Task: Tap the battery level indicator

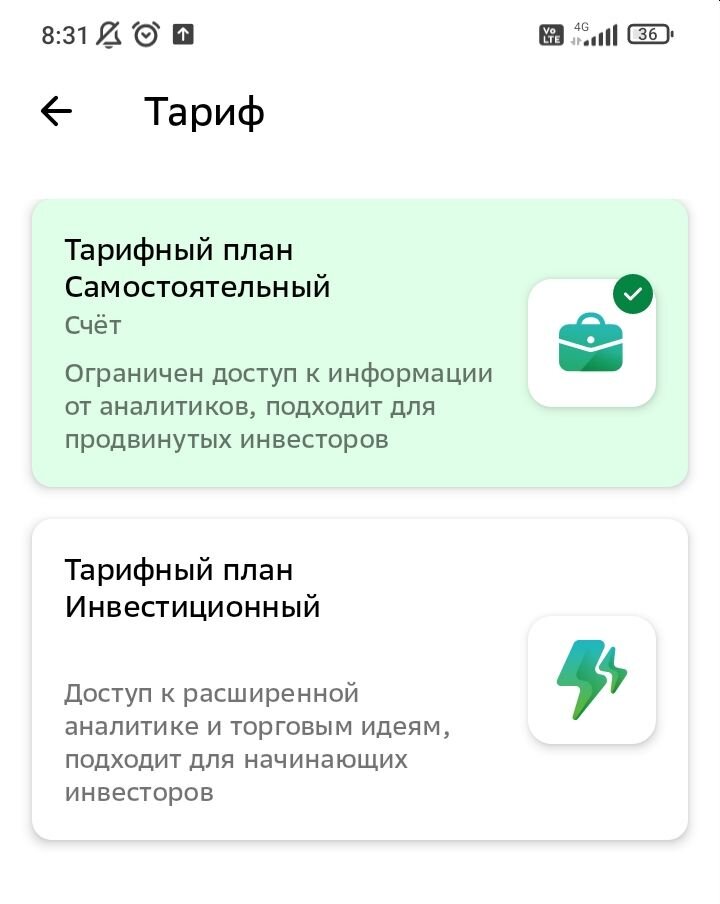Action: [648, 33]
